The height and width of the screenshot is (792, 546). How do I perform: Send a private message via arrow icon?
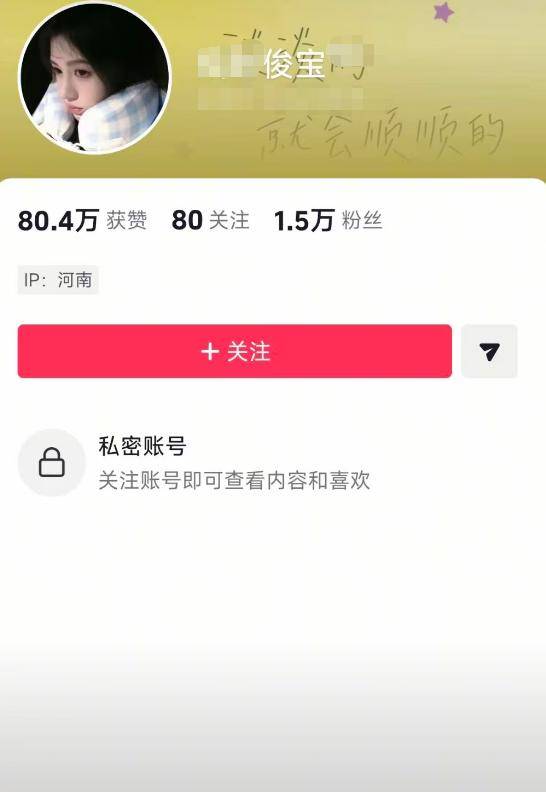(x=489, y=351)
